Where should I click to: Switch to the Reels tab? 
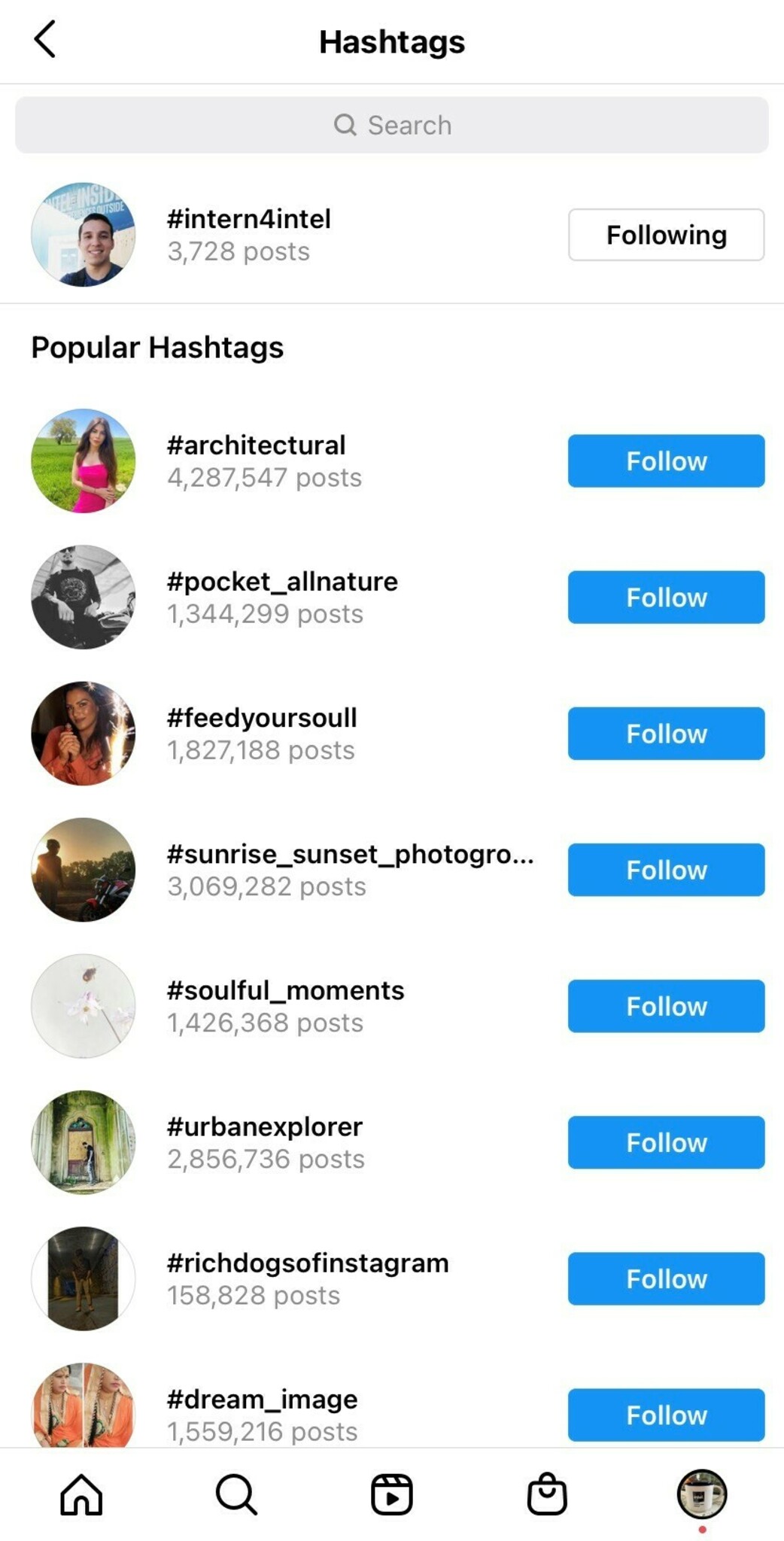point(392,1494)
